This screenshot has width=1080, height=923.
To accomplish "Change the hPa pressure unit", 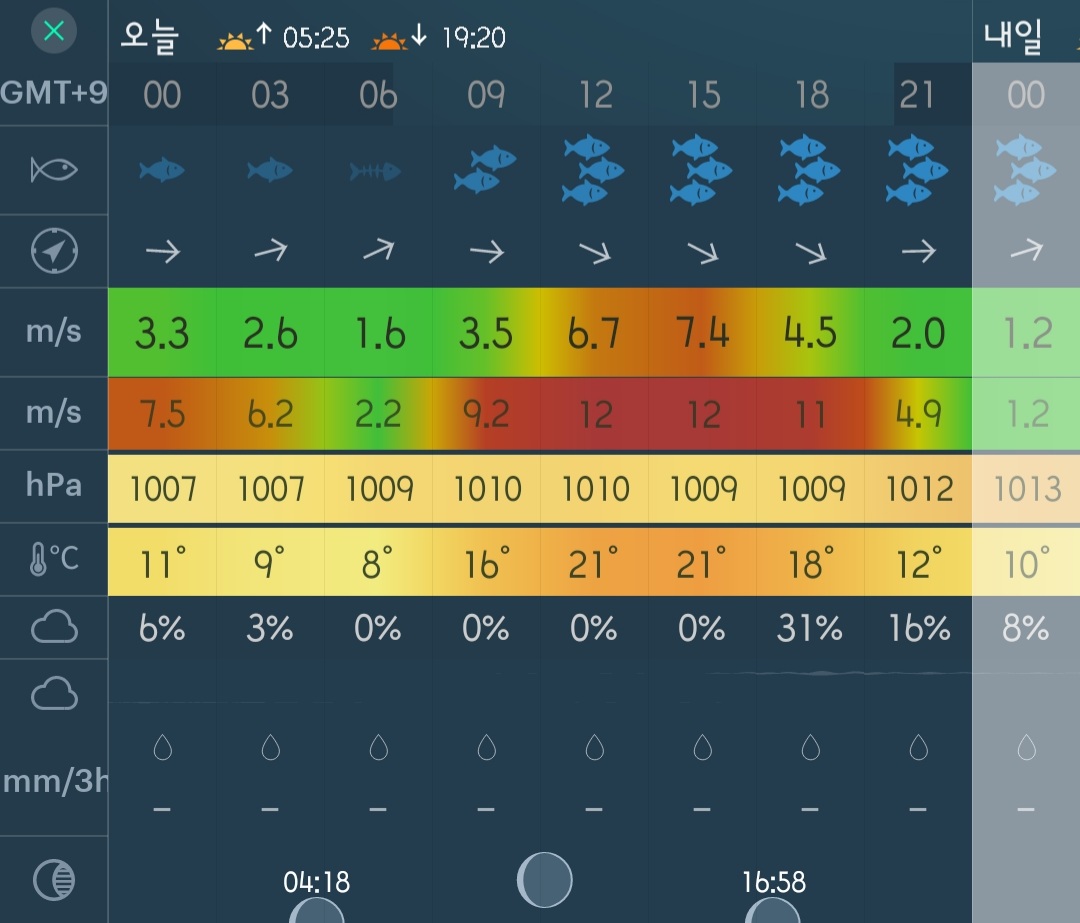I will coord(54,485).
